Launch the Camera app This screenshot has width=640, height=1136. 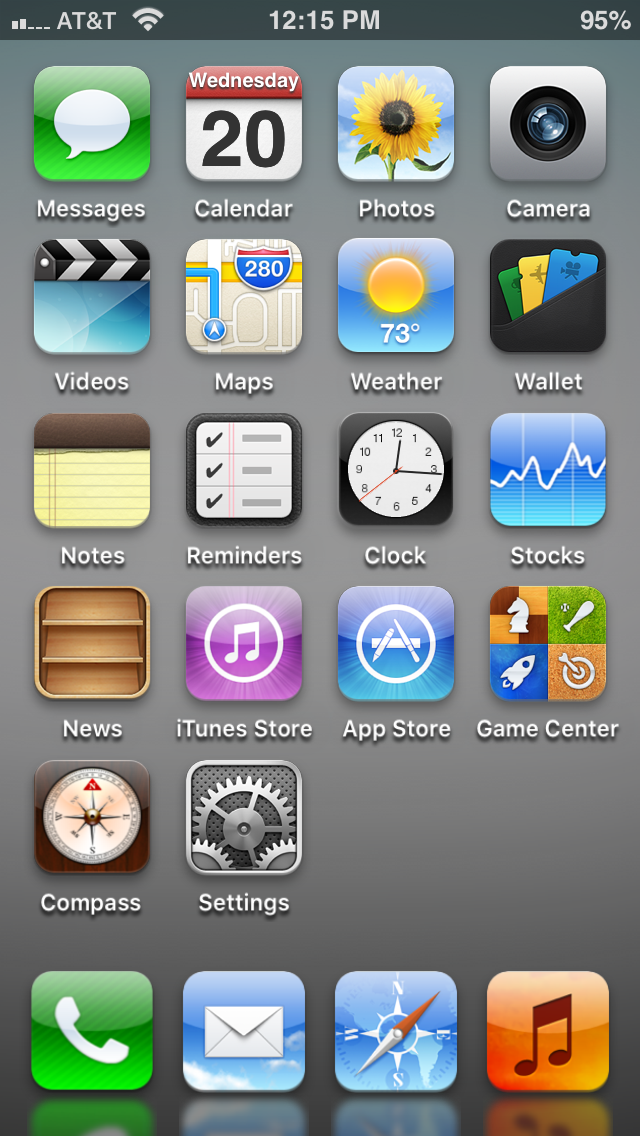(x=548, y=124)
